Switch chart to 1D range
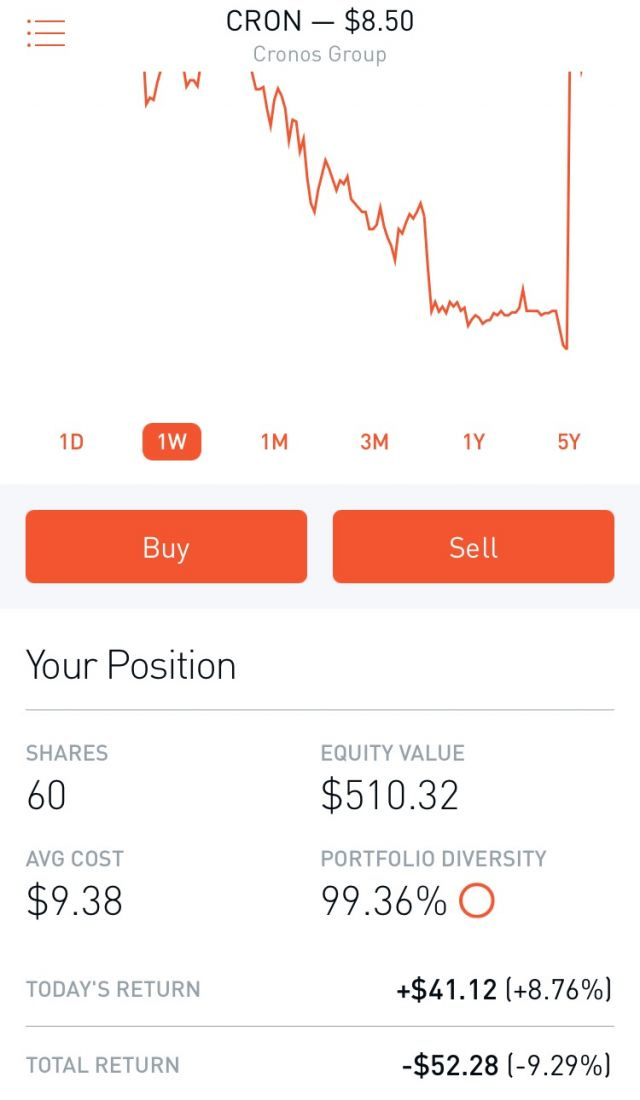 pos(71,442)
